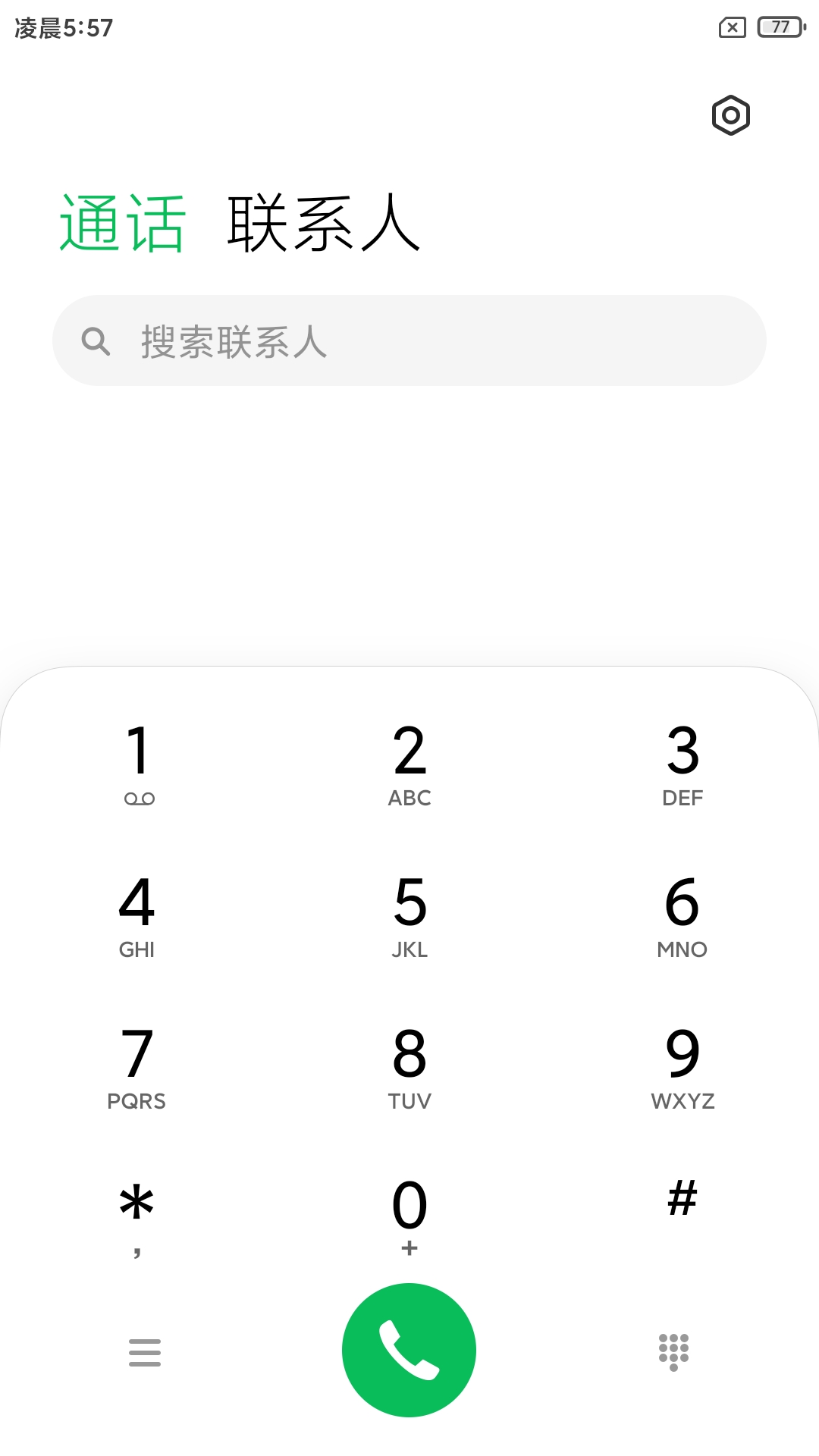
Task: Place the call with the green phone button
Action: [409, 1350]
